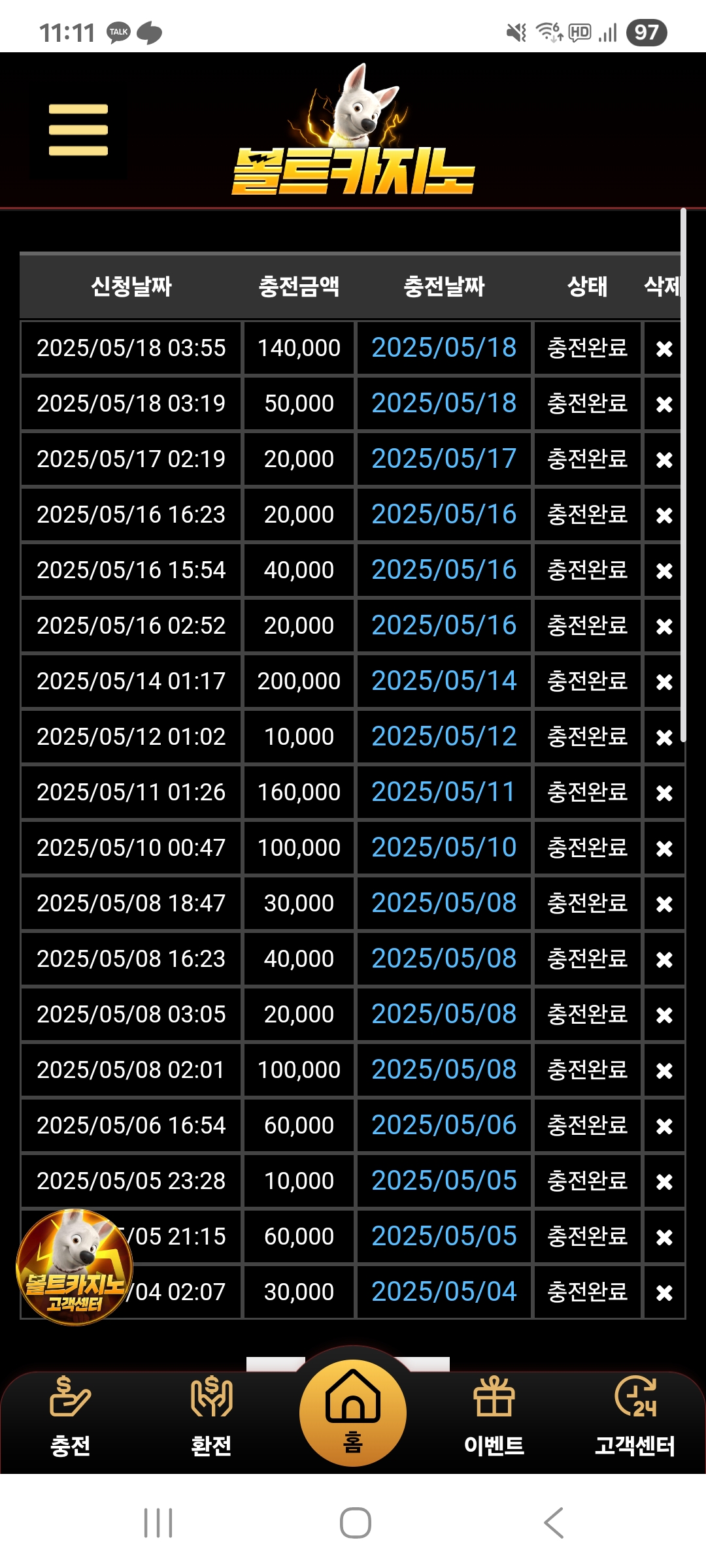Remove the 2025/05/10 00:47 entry
This screenshot has width=706, height=1568.
pyautogui.click(x=664, y=849)
